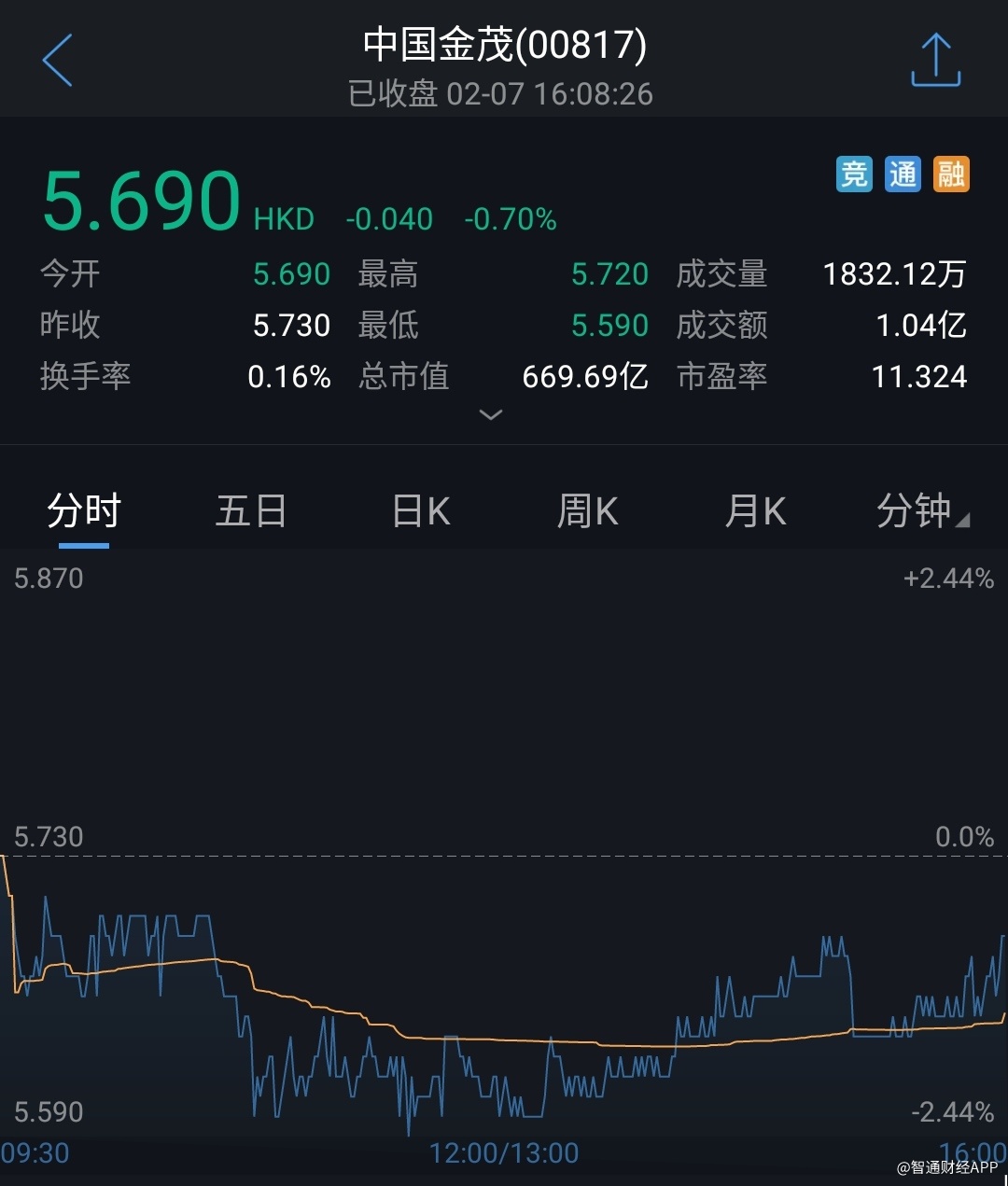Tap the blue 通 stock connect badge
The height and width of the screenshot is (1186, 1008).
click(x=903, y=174)
